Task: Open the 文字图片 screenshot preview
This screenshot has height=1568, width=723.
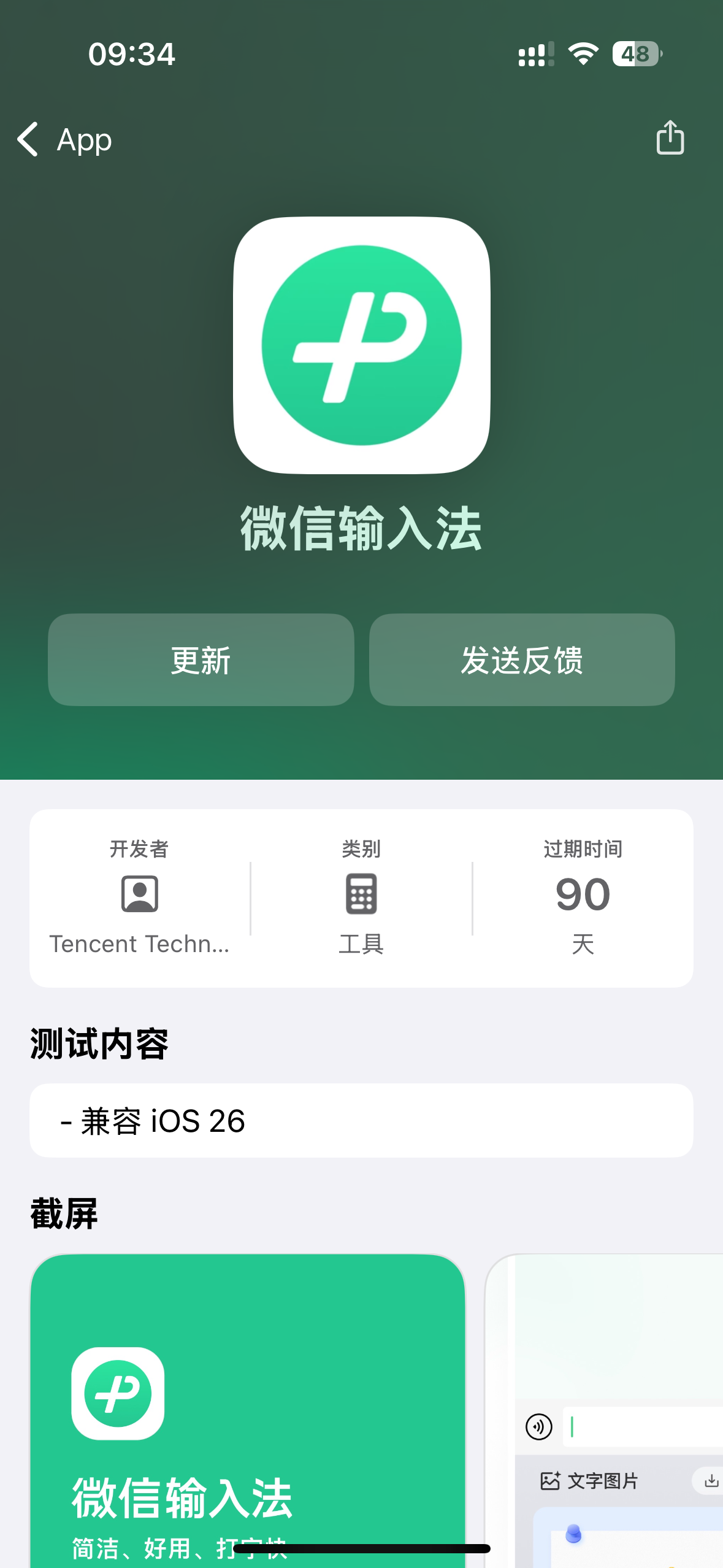Action: 604,1410
